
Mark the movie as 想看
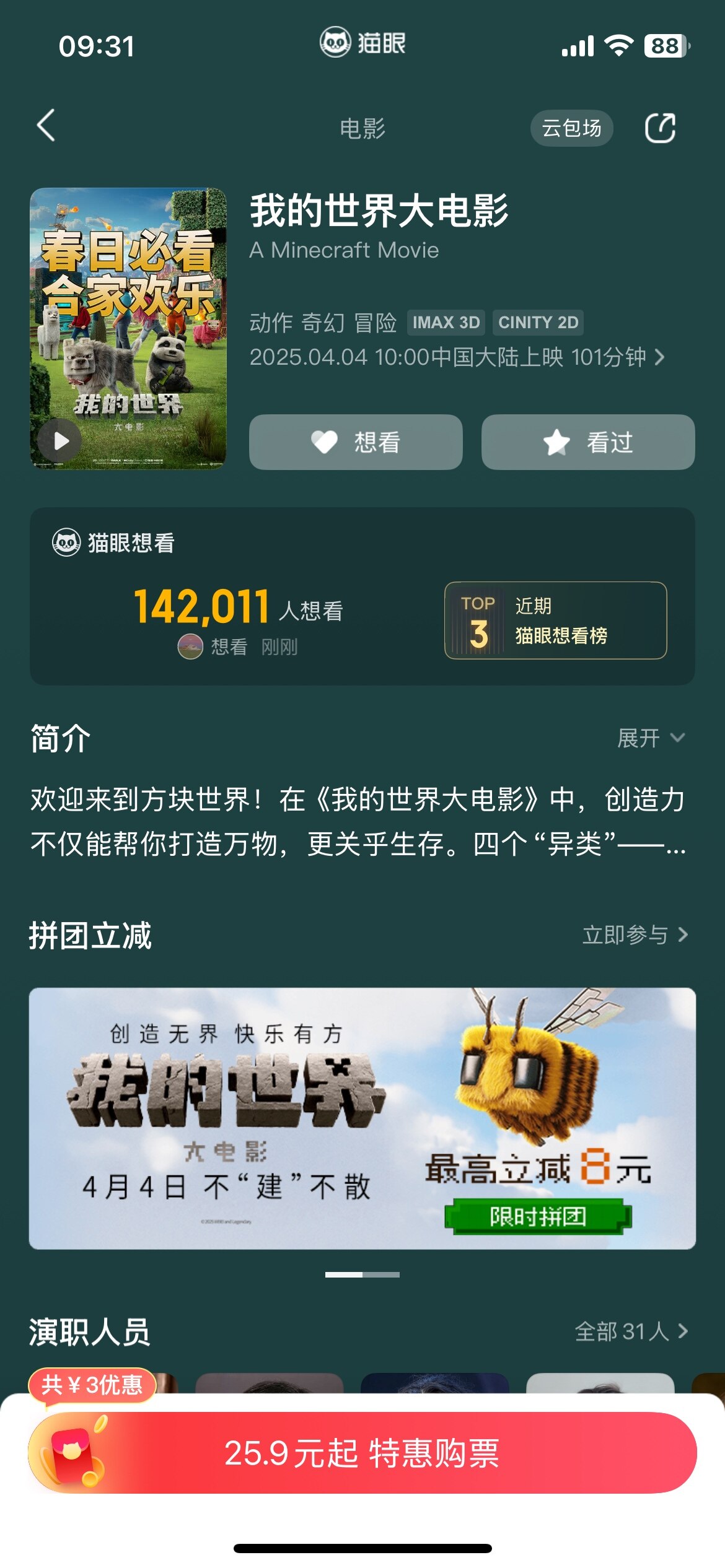[x=356, y=442]
